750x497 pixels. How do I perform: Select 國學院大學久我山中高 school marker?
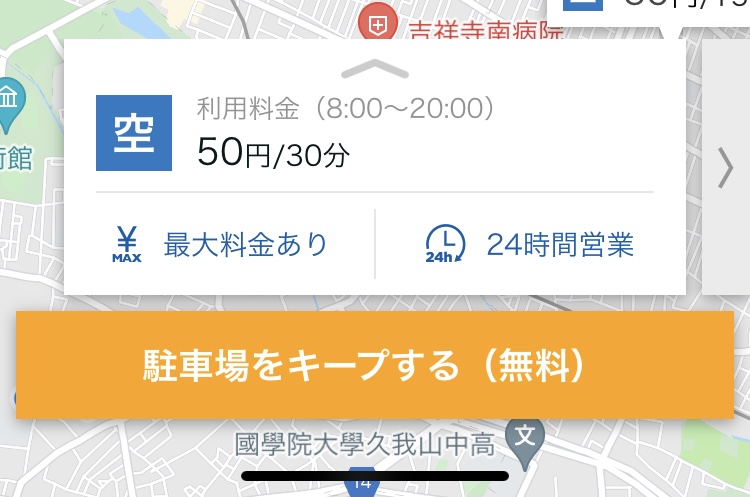(x=525, y=436)
